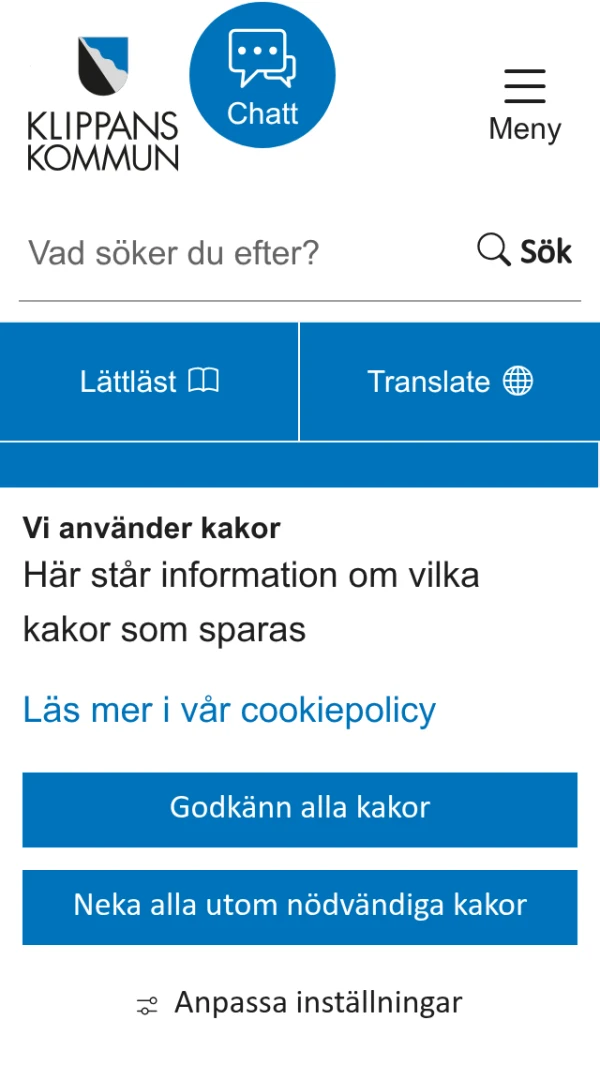
Task: Open 'Anpassa inställningar' cookie settings
Action: [300, 1003]
